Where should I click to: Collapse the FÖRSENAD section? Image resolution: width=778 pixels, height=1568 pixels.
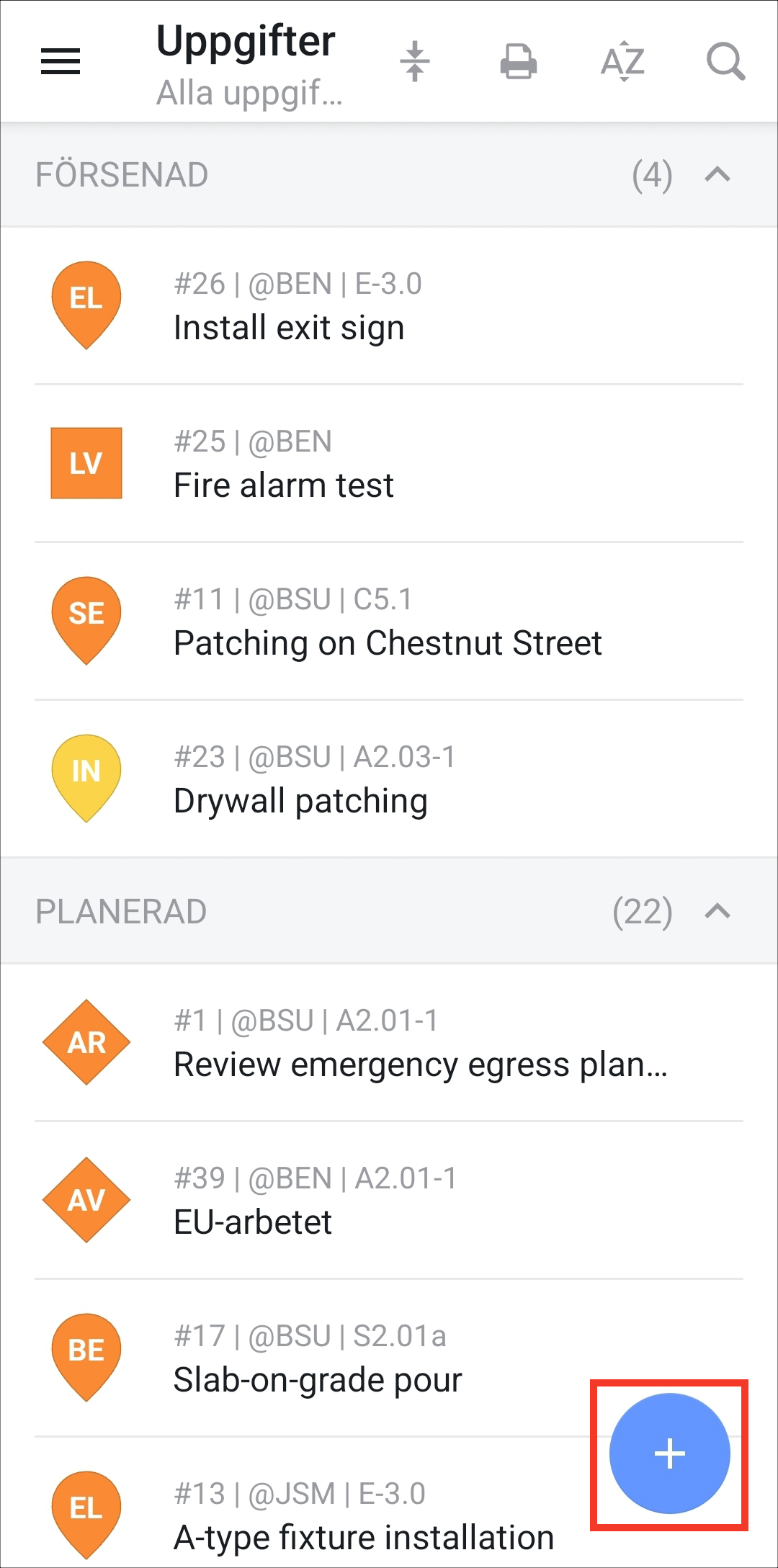coord(717,175)
